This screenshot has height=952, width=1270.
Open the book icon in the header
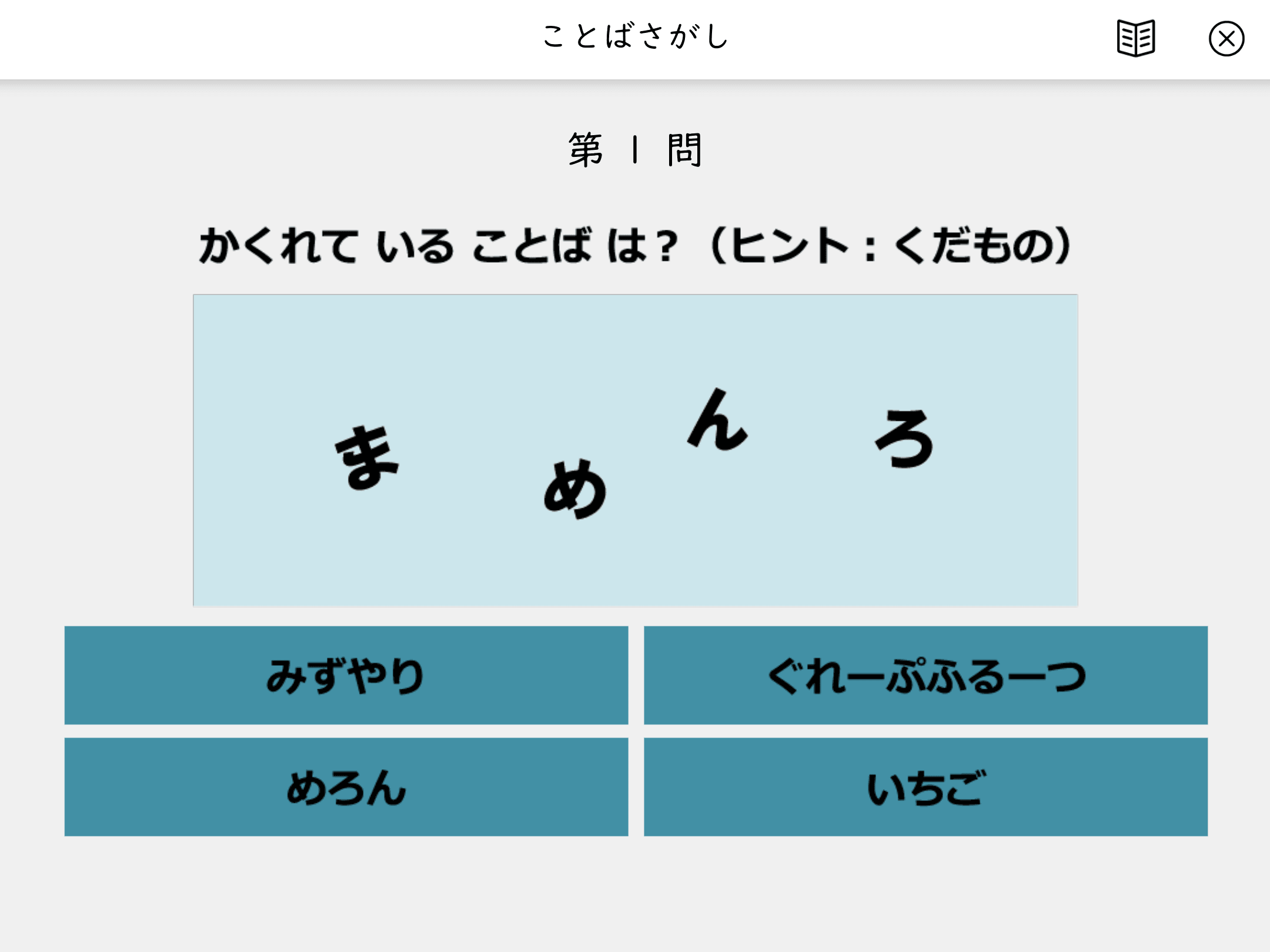pos(1135,39)
